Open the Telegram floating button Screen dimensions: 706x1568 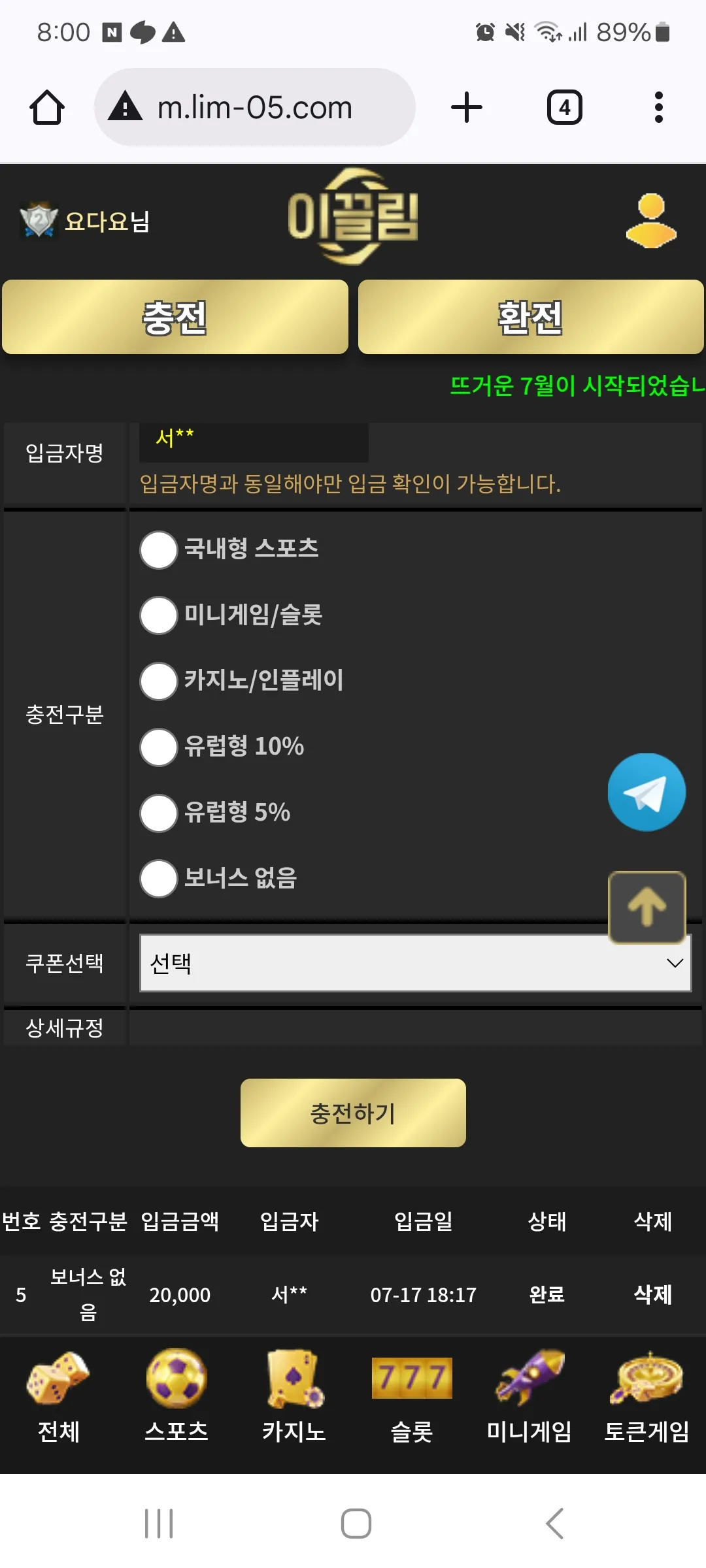pos(647,792)
